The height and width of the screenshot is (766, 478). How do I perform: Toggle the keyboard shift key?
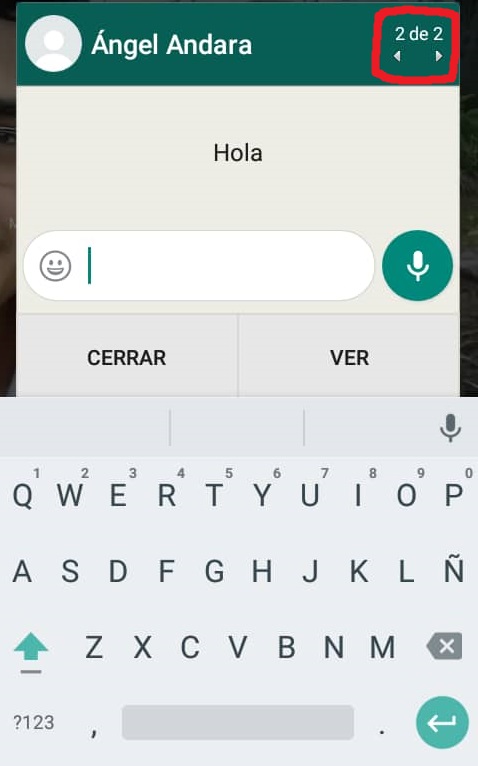point(31,650)
